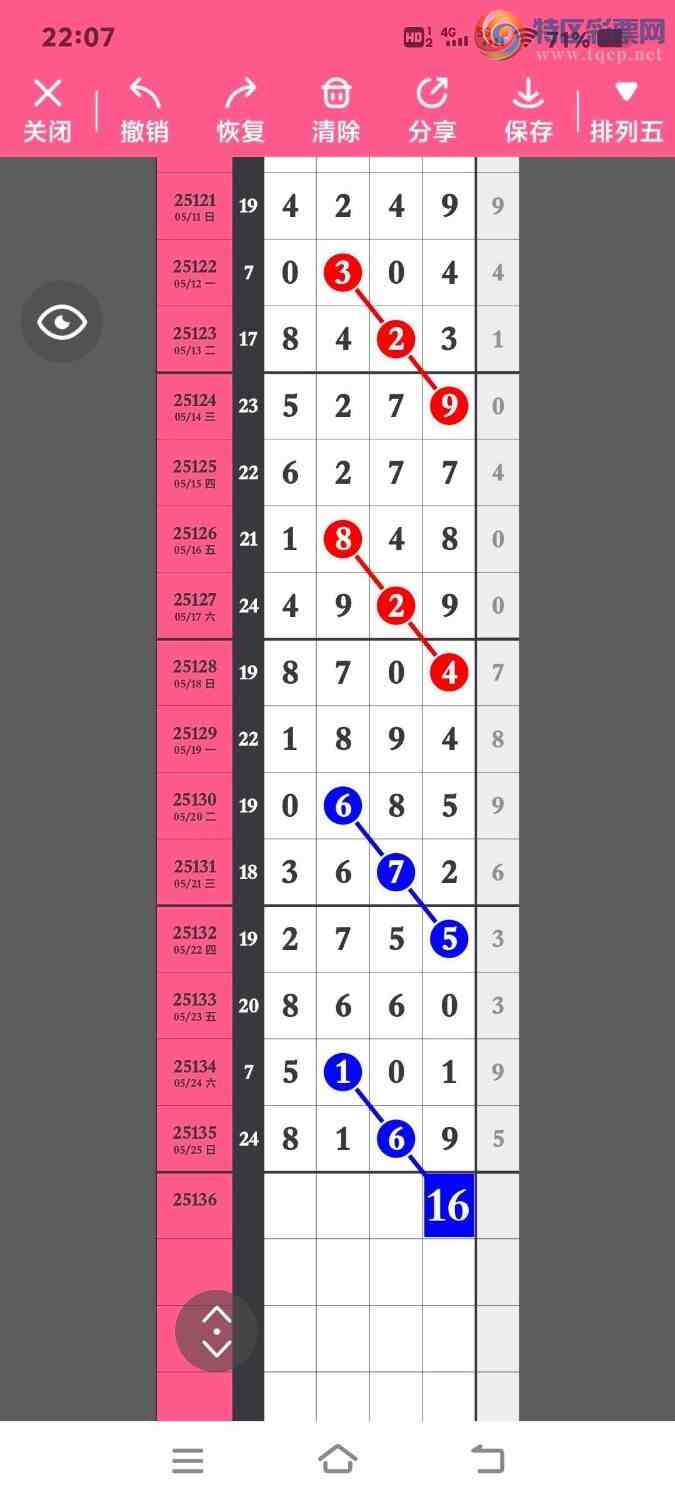The height and width of the screenshot is (1500, 675).
Task: Close the chart editor
Action: [x=47, y=110]
